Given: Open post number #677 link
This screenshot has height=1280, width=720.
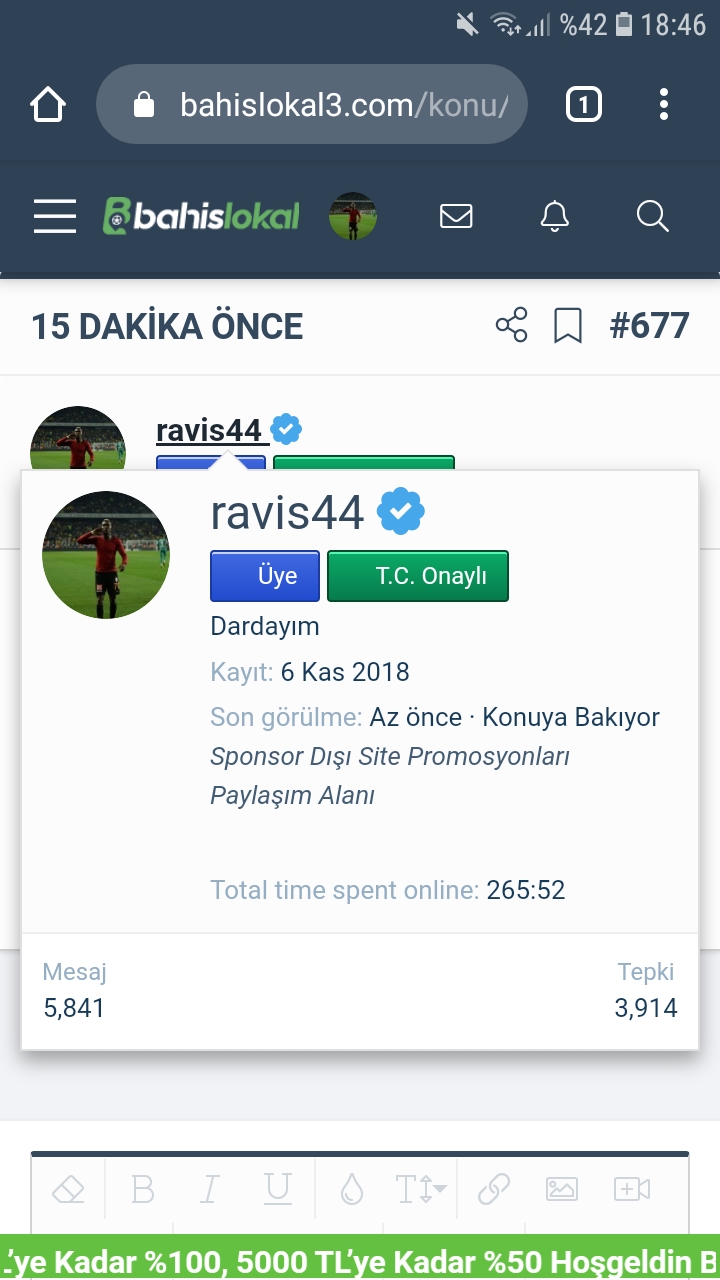Looking at the screenshot, I should [x=650, y=326].
